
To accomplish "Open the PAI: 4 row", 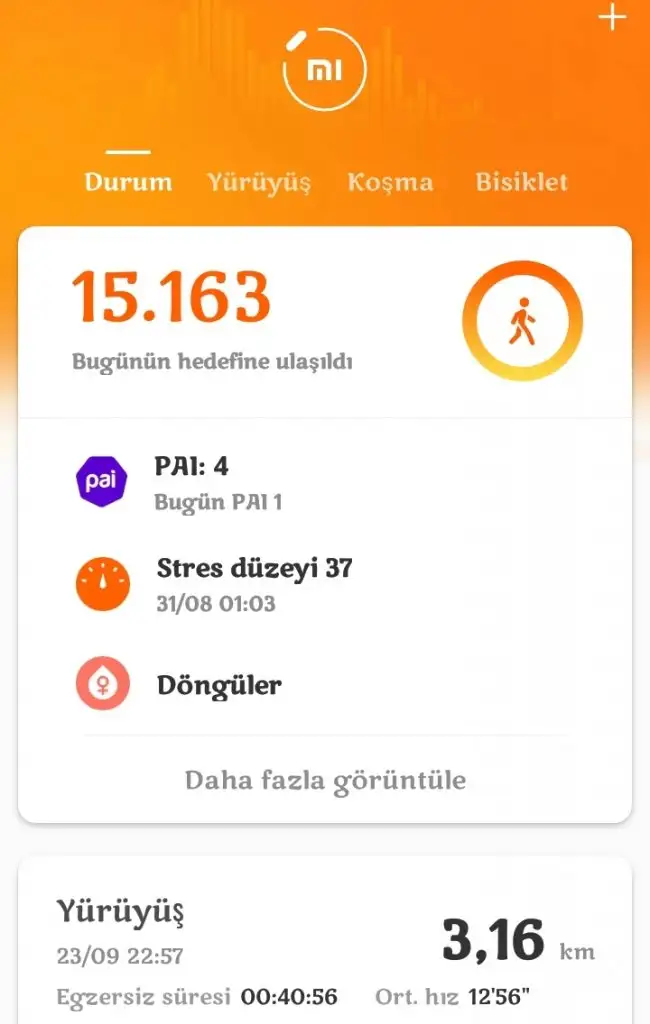I will [325, 482].
